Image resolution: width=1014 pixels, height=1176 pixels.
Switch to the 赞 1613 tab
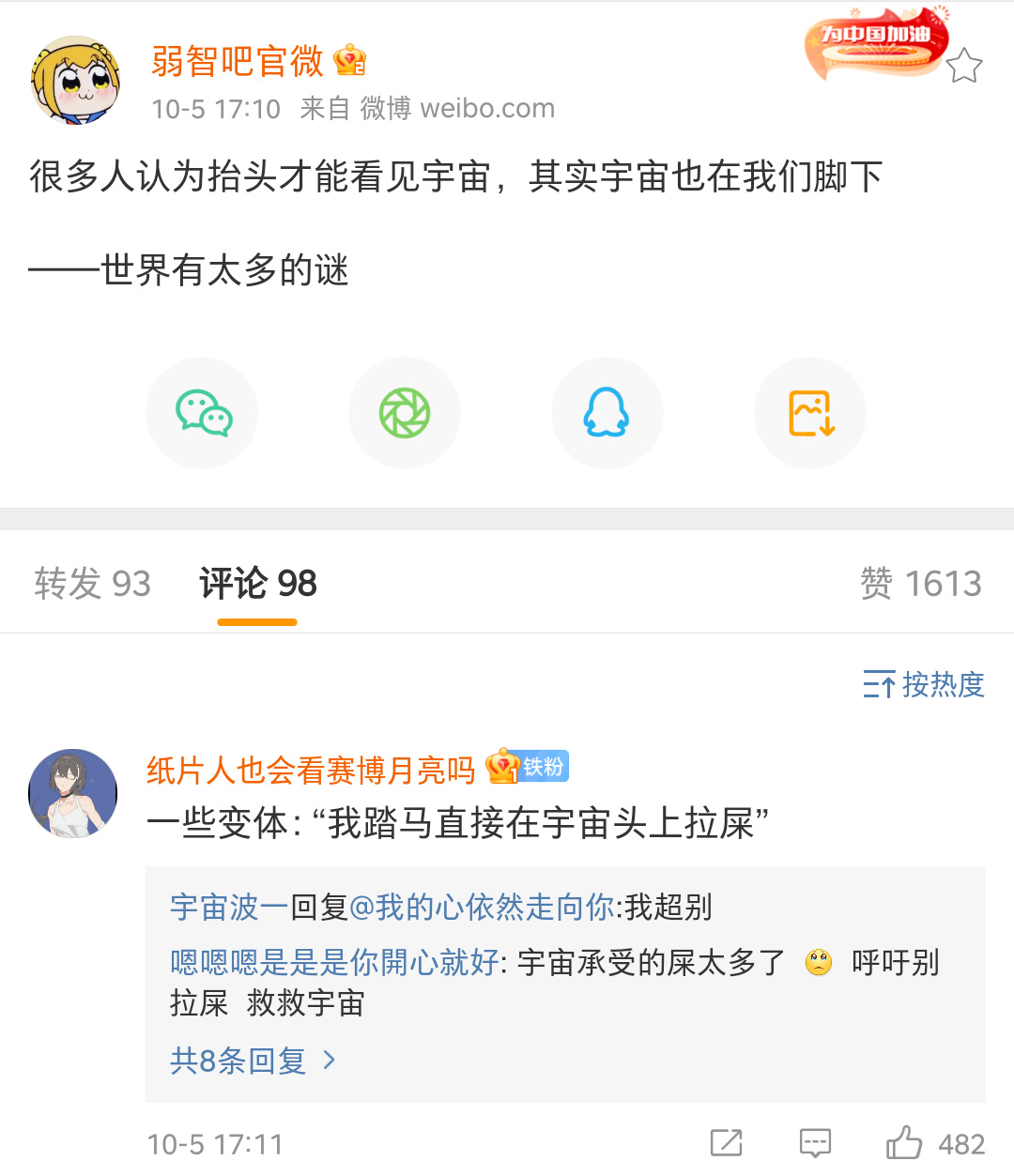pos(920,584)
